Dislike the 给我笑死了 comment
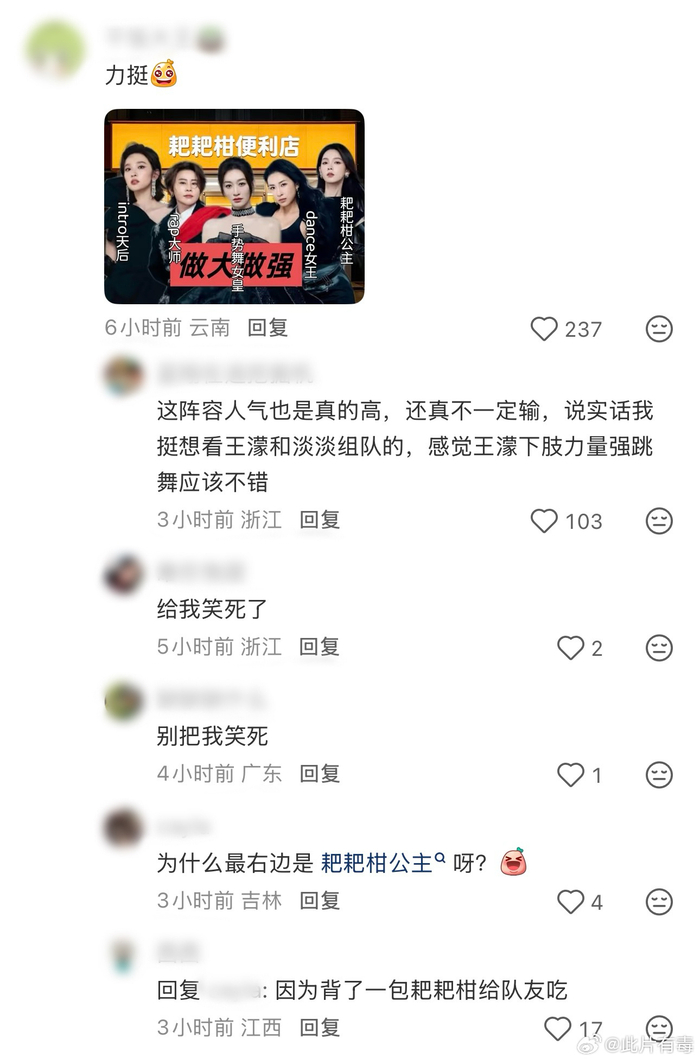700x1061 pixels. coord(659,648)
